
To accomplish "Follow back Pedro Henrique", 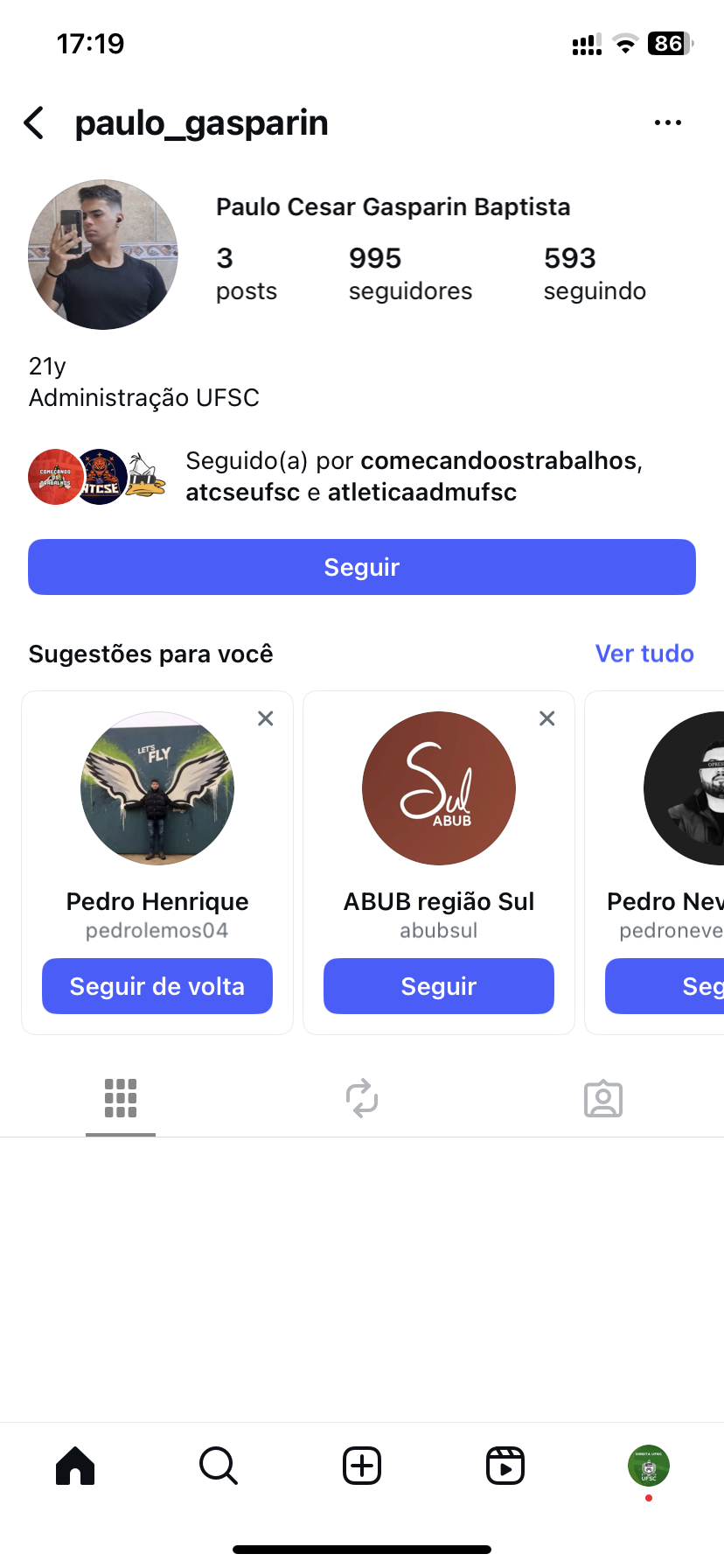I will pos(157,986).
